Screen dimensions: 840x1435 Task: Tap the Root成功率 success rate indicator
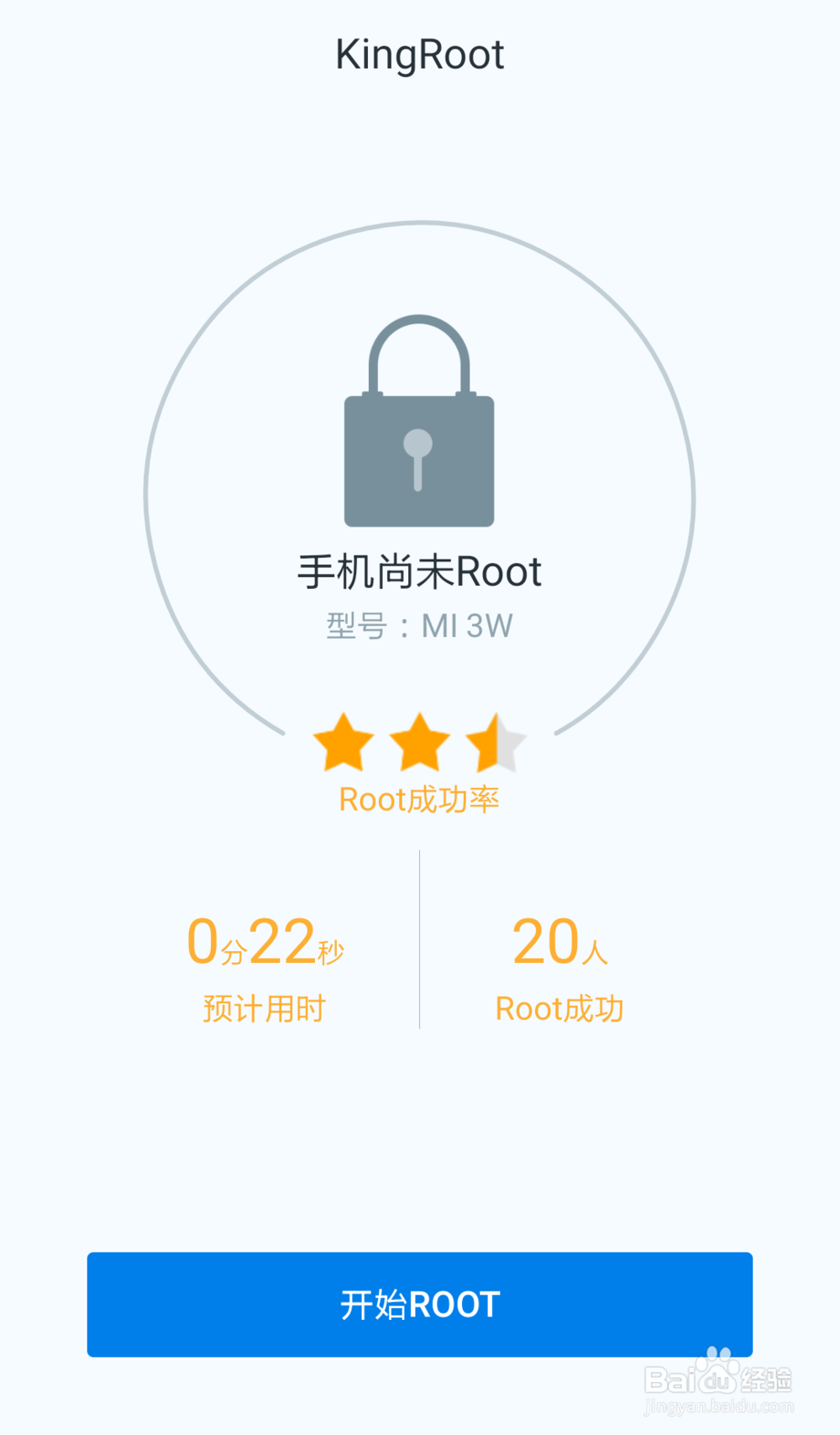420,800
